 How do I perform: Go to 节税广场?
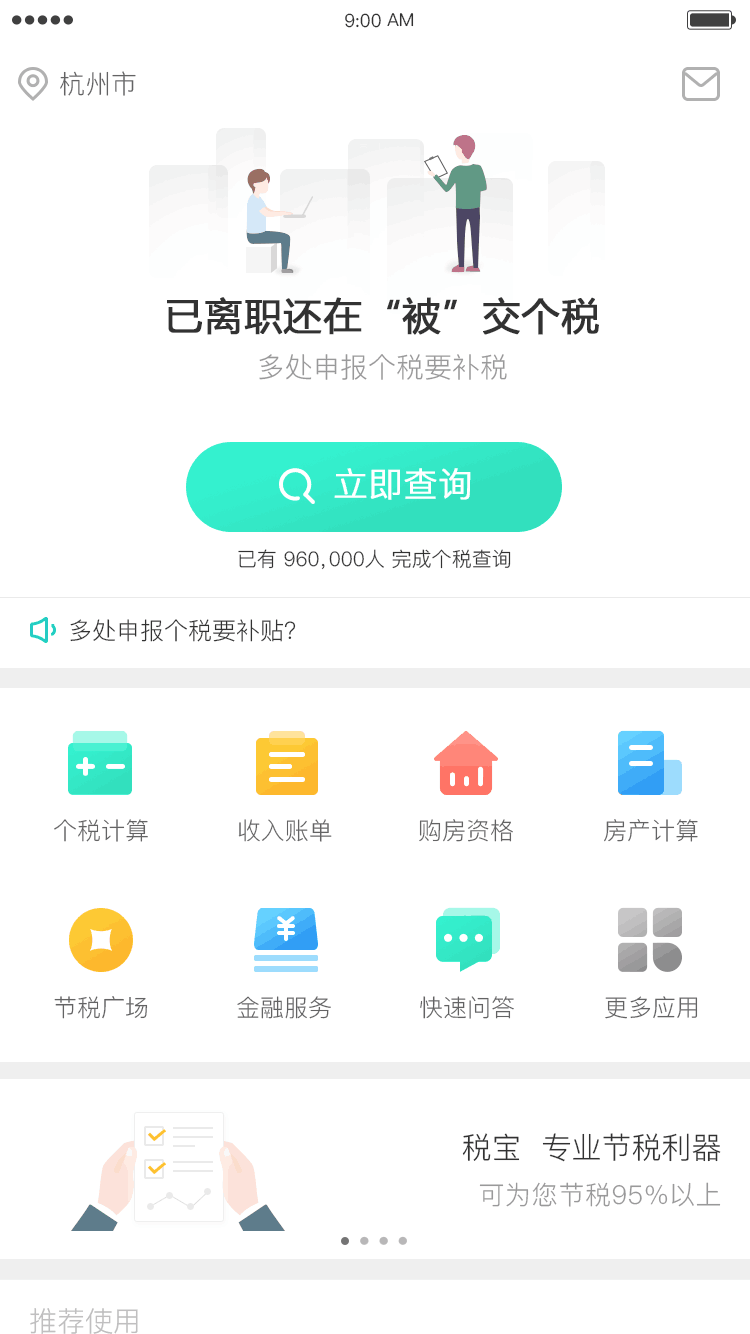point(100,962)
